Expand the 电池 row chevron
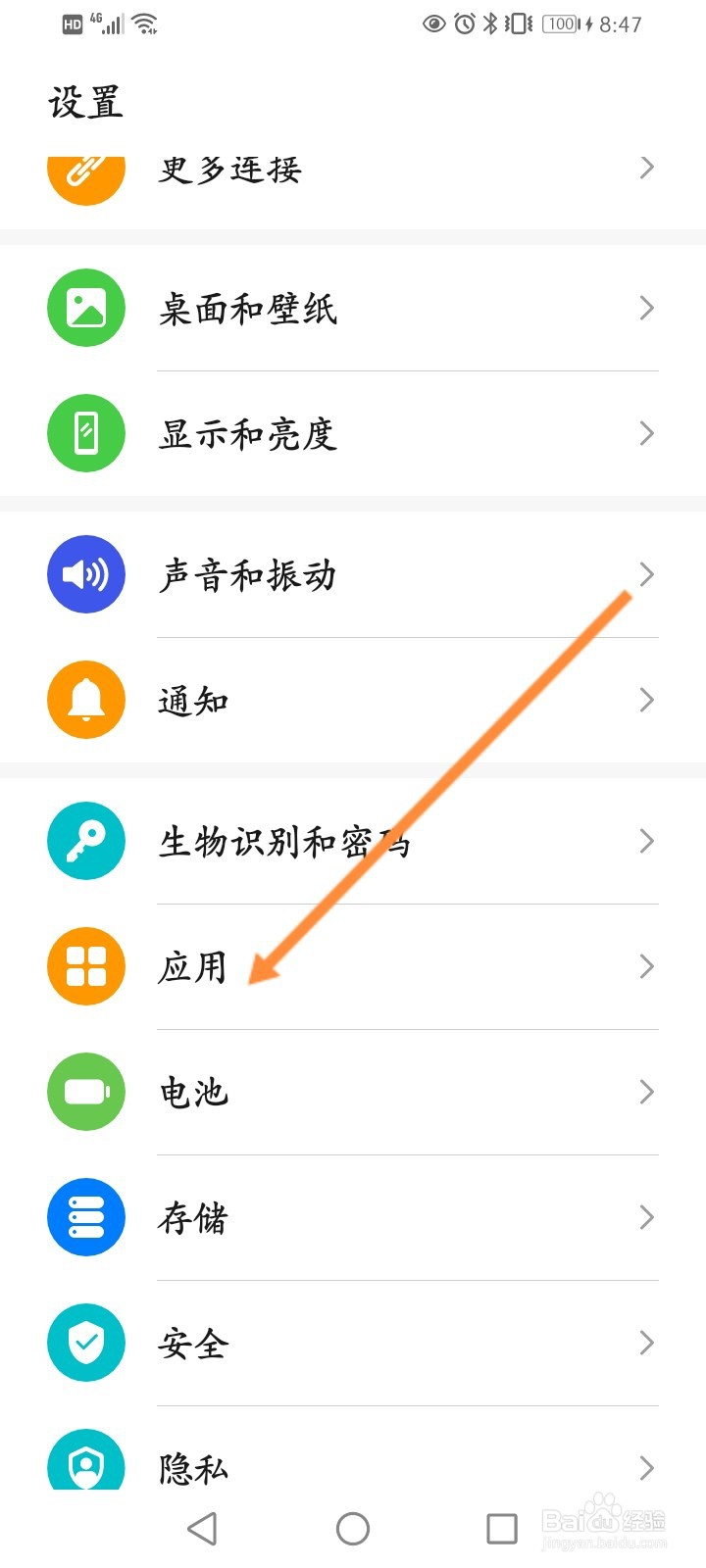The width and height of the screenshot is (706, 1568). click(x=646, y=1091)
